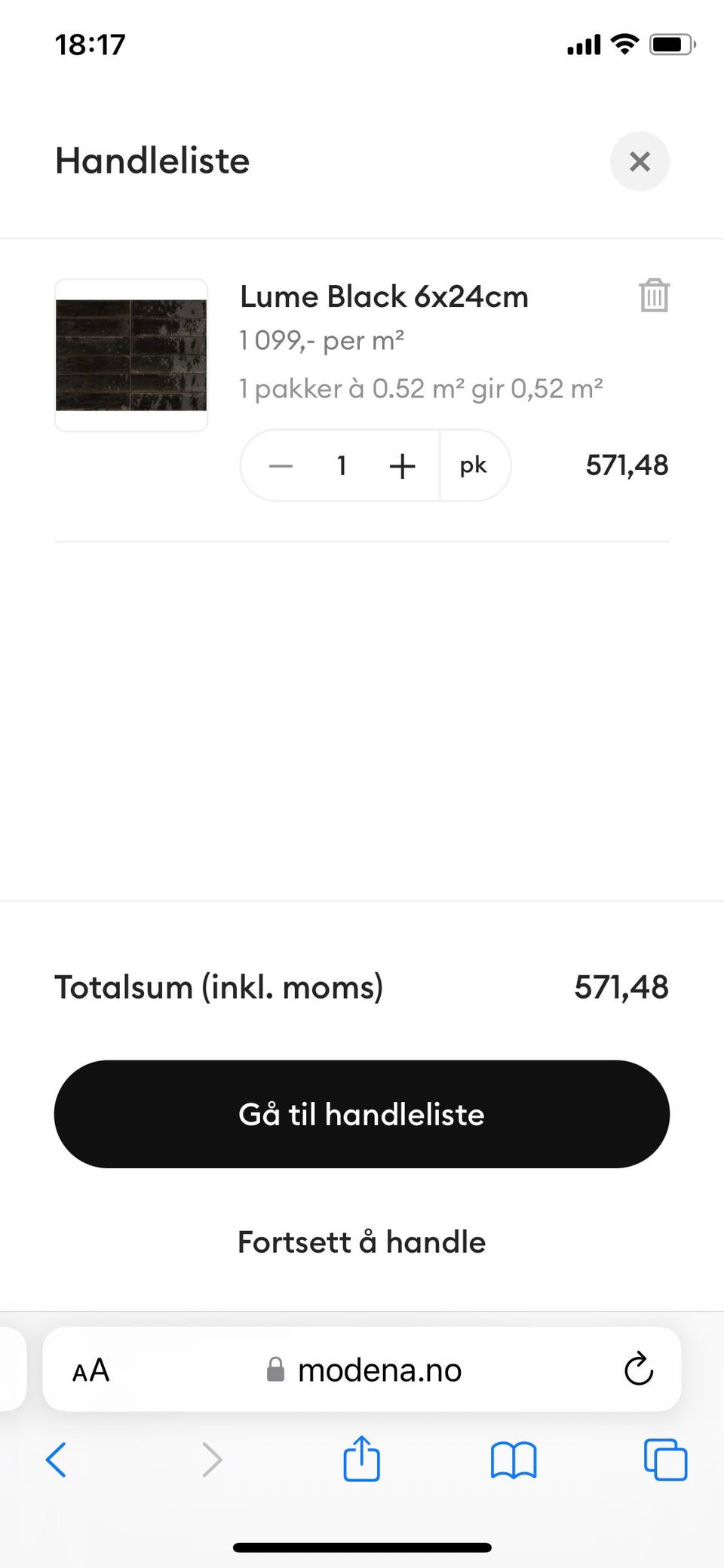
Task: Reload the page using refresh icon
Action: [x=638, y=1370]
